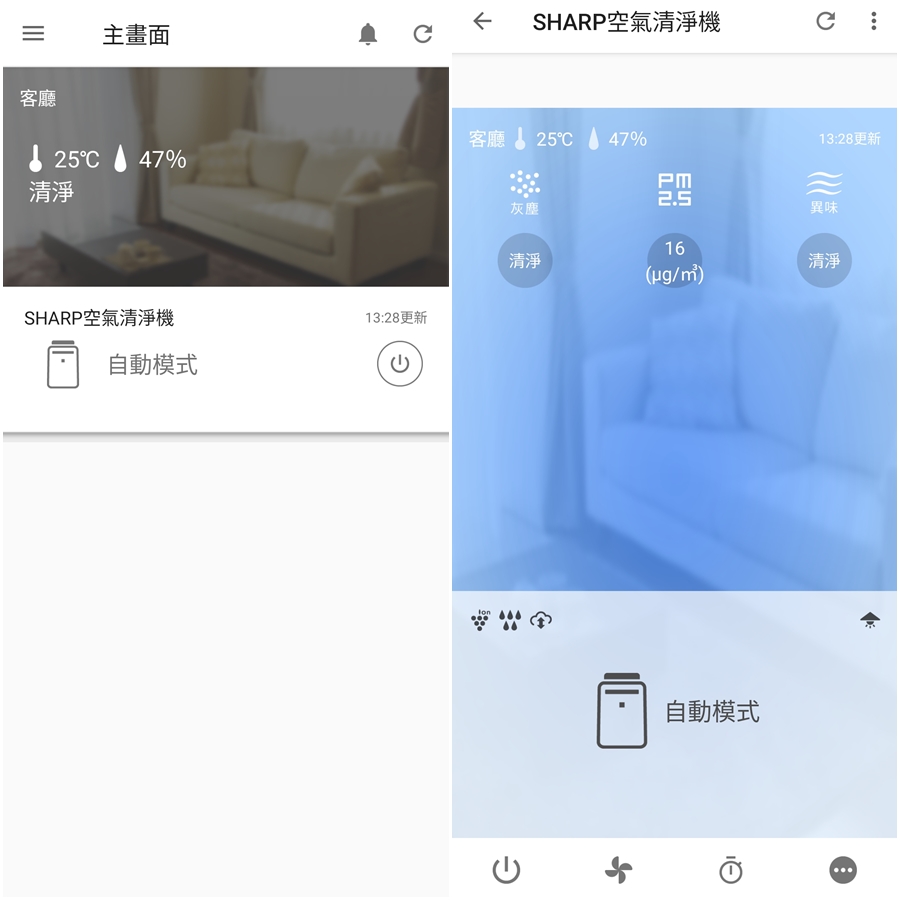Refresh the 主畫面 screen
The height and width of the screenshot is (900, 900).
[423, 34]
